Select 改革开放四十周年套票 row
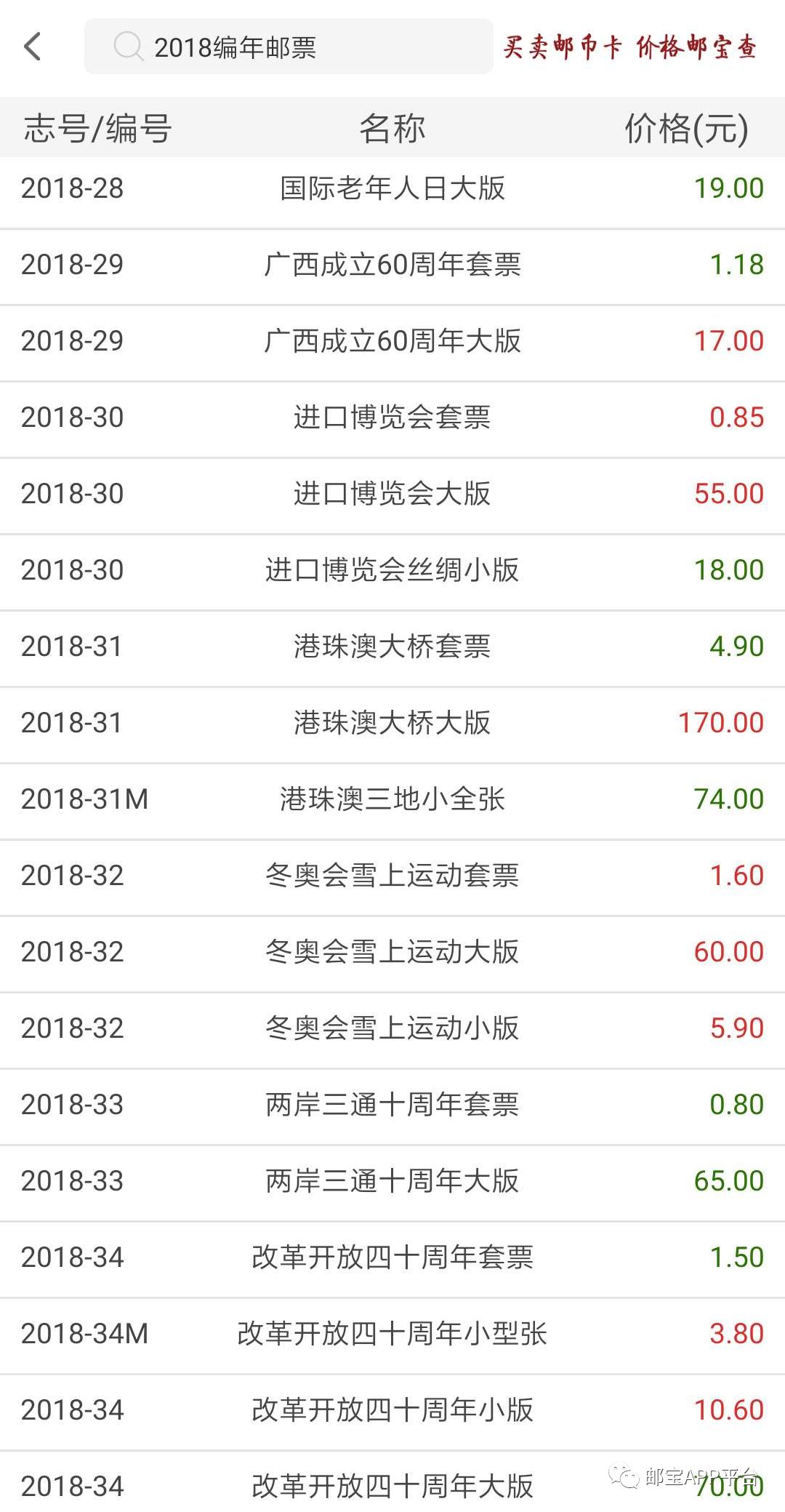The width and height of the screenshot is (785, 1512). (x=392, y=1257)
